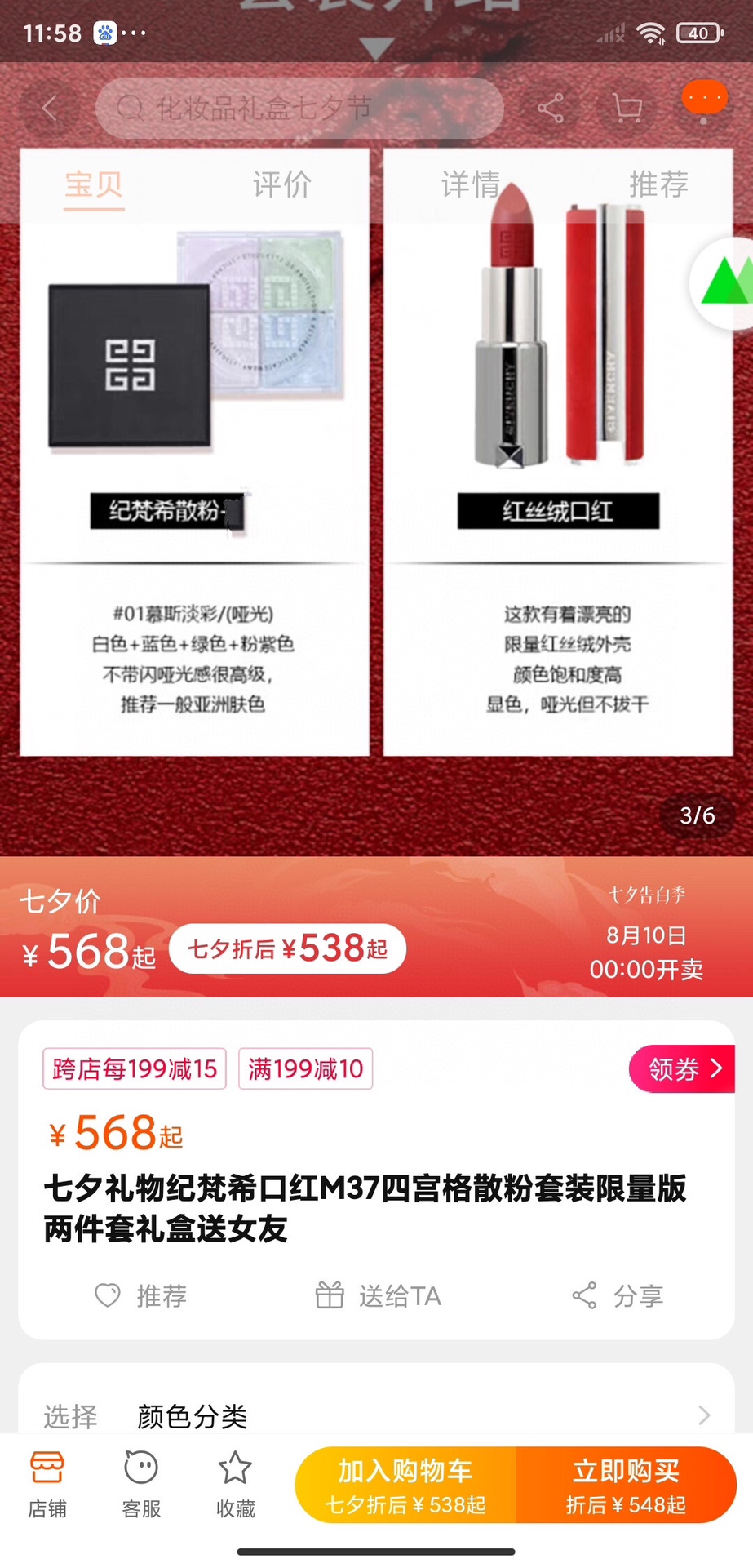Tap 立即购买 to buy now
The image size is (753, 1568).
pyautogui.click(x=627, y=1485)
